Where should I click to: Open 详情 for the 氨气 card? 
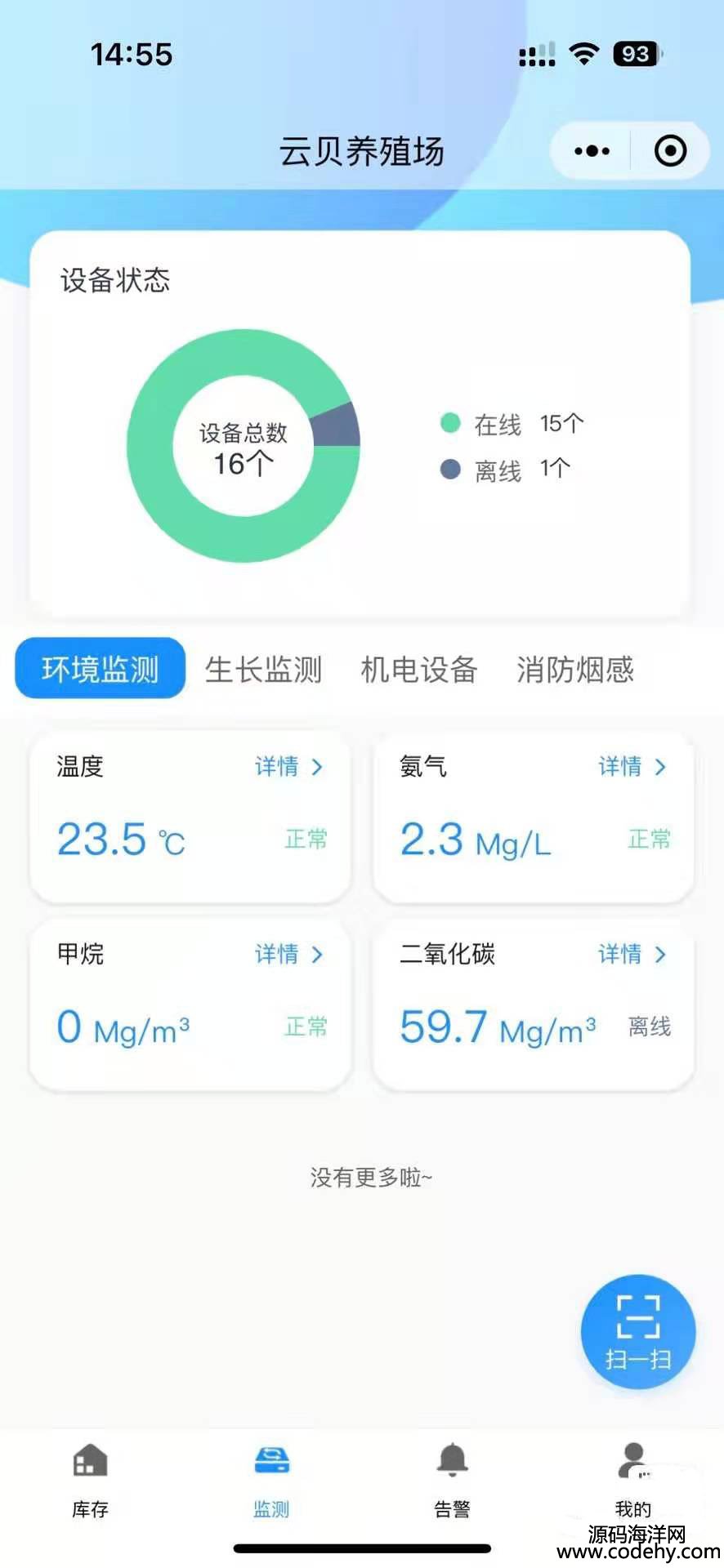[632, 766]
